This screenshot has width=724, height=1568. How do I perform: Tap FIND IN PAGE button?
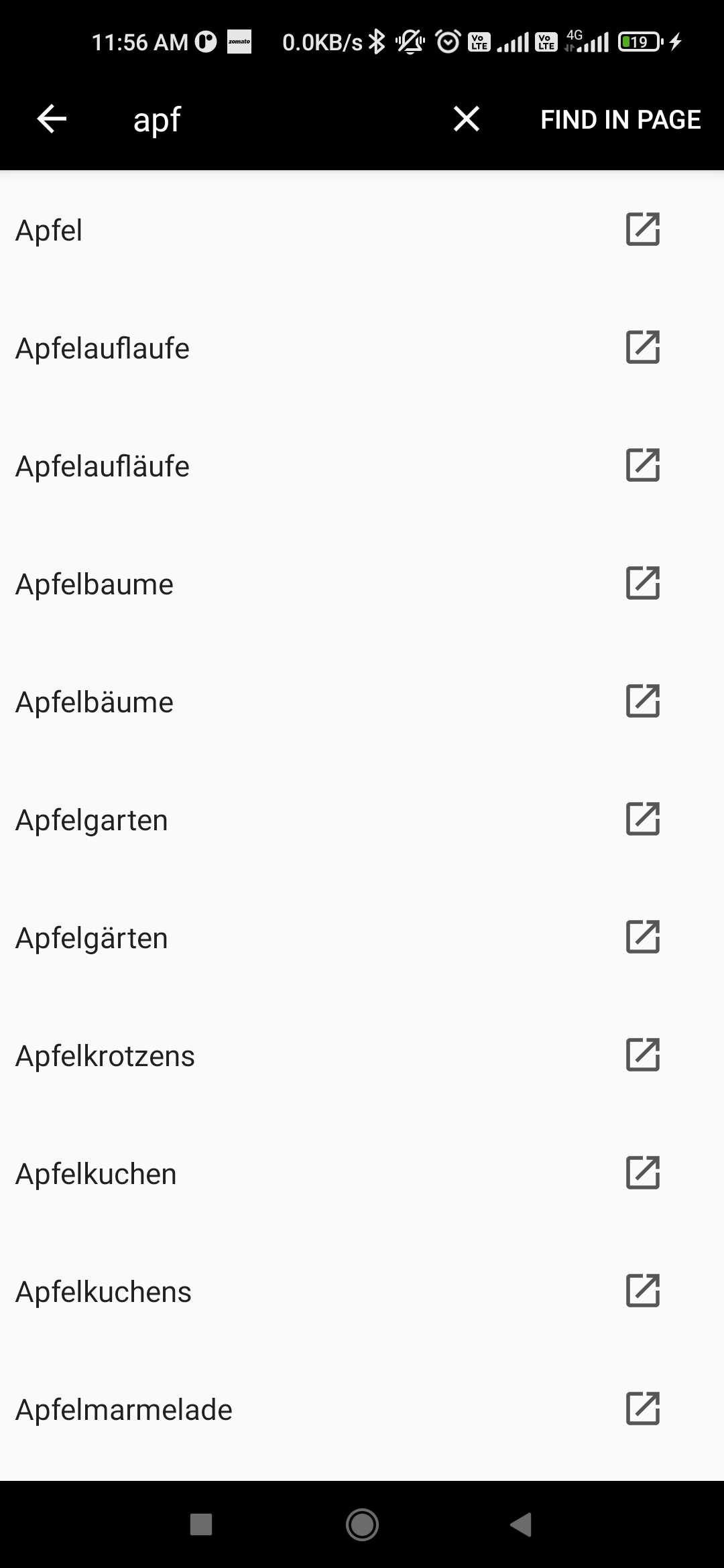pos(620,119)
